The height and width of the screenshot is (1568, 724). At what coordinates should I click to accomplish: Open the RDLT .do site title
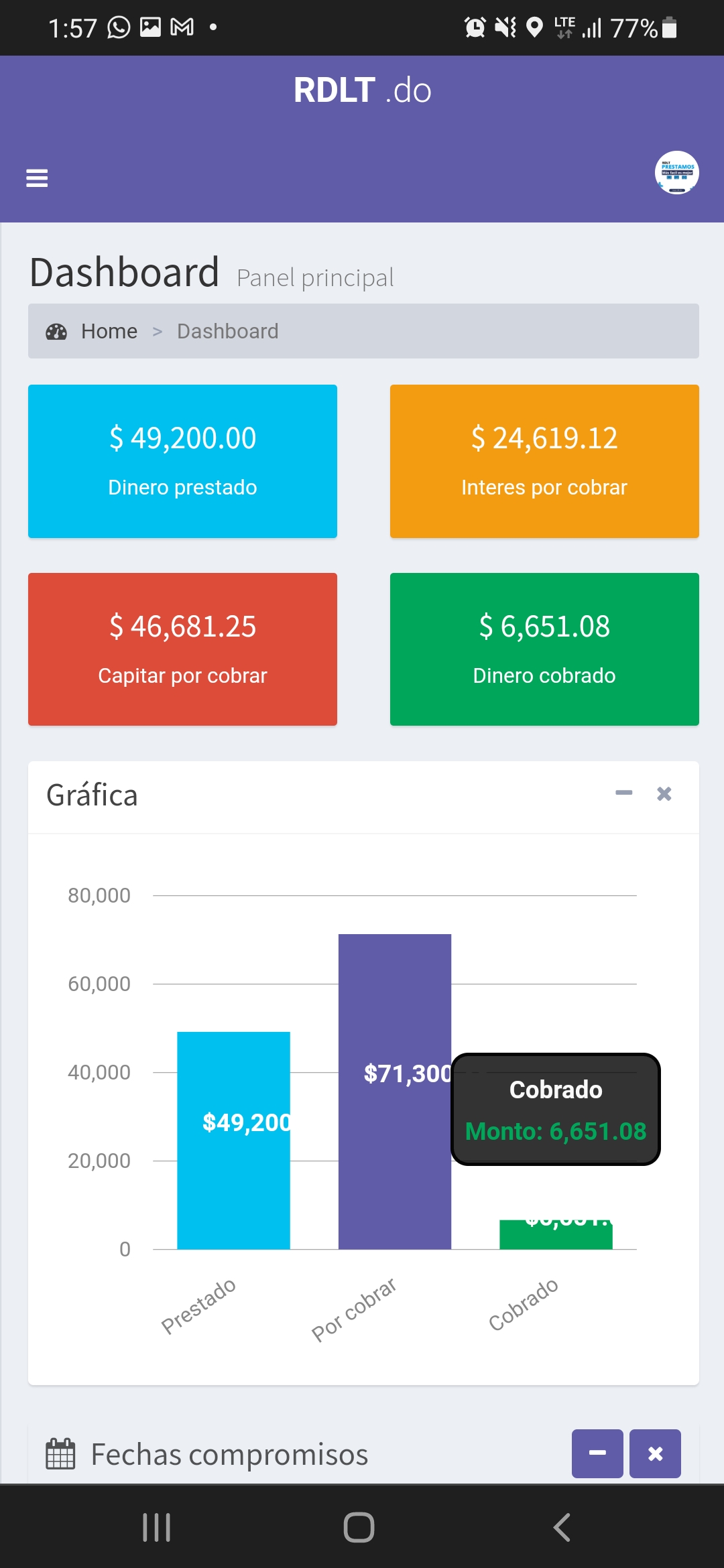click(x=362, y=90)
